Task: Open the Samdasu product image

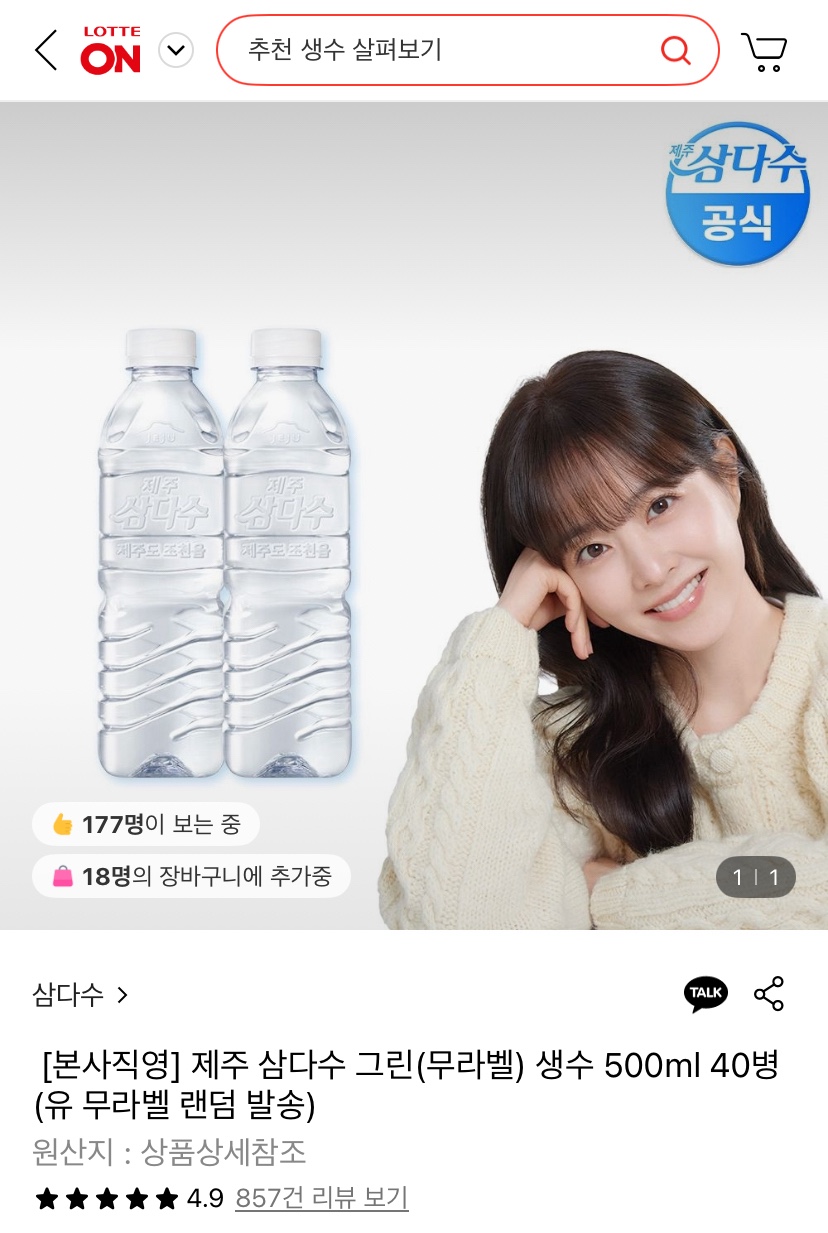Action: [x=414, y=515]
